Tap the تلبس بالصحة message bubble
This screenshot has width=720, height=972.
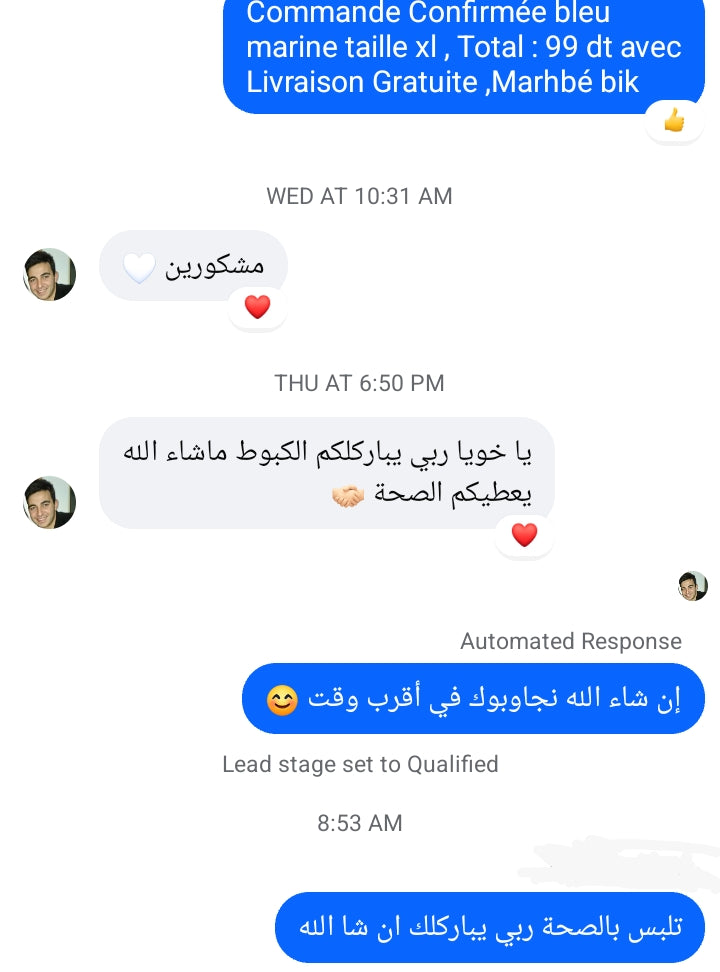(490, 927)
